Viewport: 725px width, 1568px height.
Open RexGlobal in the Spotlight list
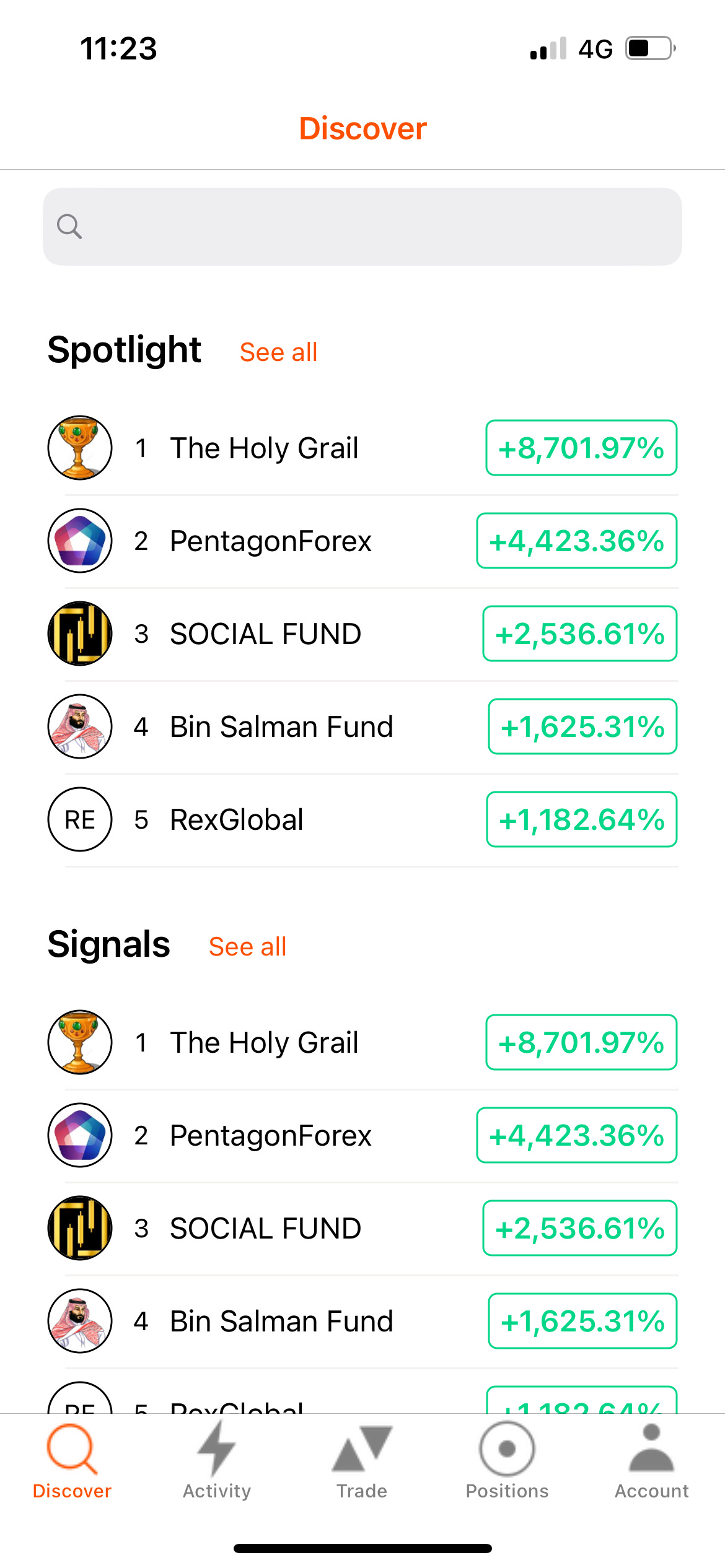pos(362,819)
